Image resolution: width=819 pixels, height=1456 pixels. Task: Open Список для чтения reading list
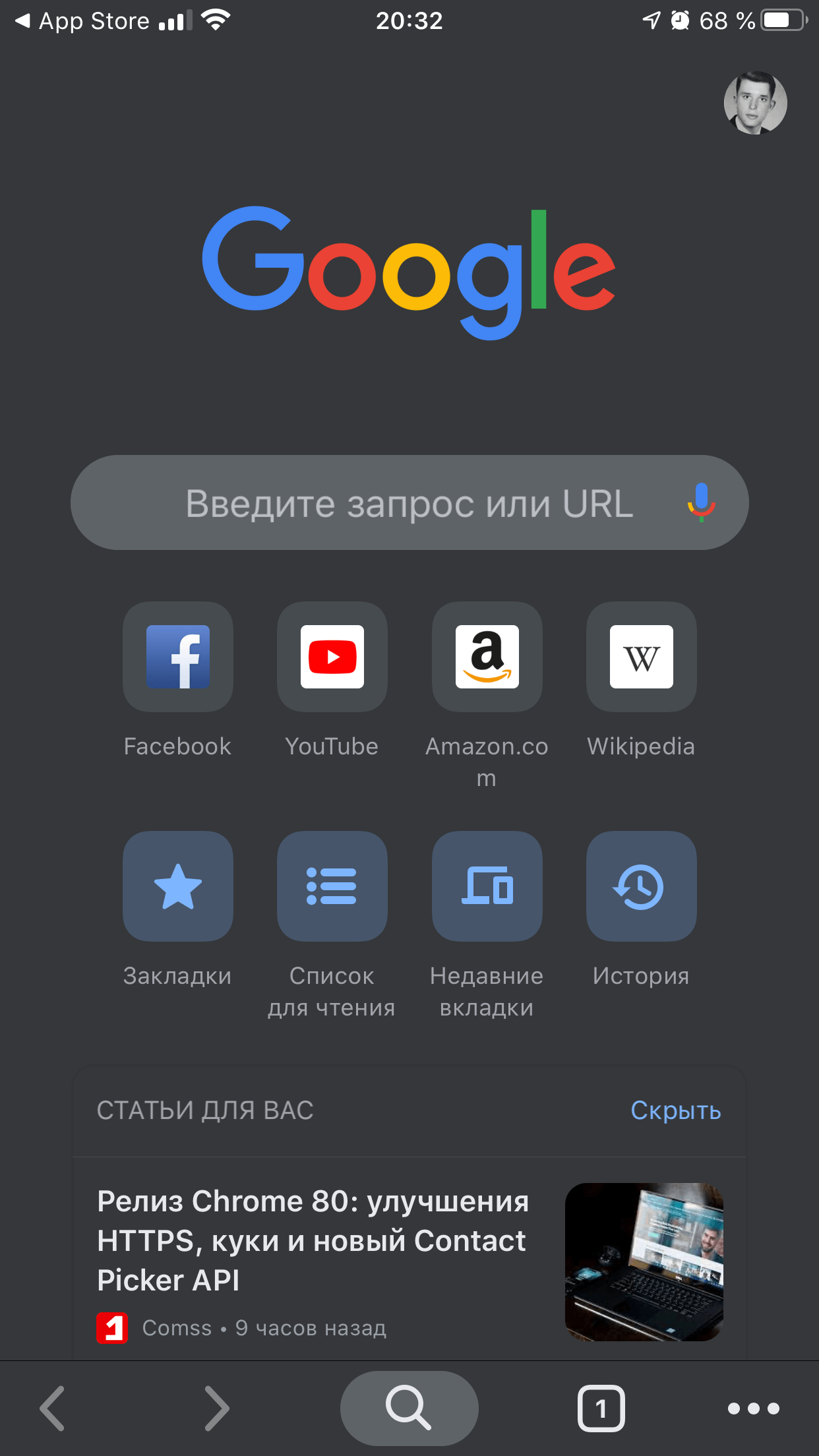click(332, 886)
